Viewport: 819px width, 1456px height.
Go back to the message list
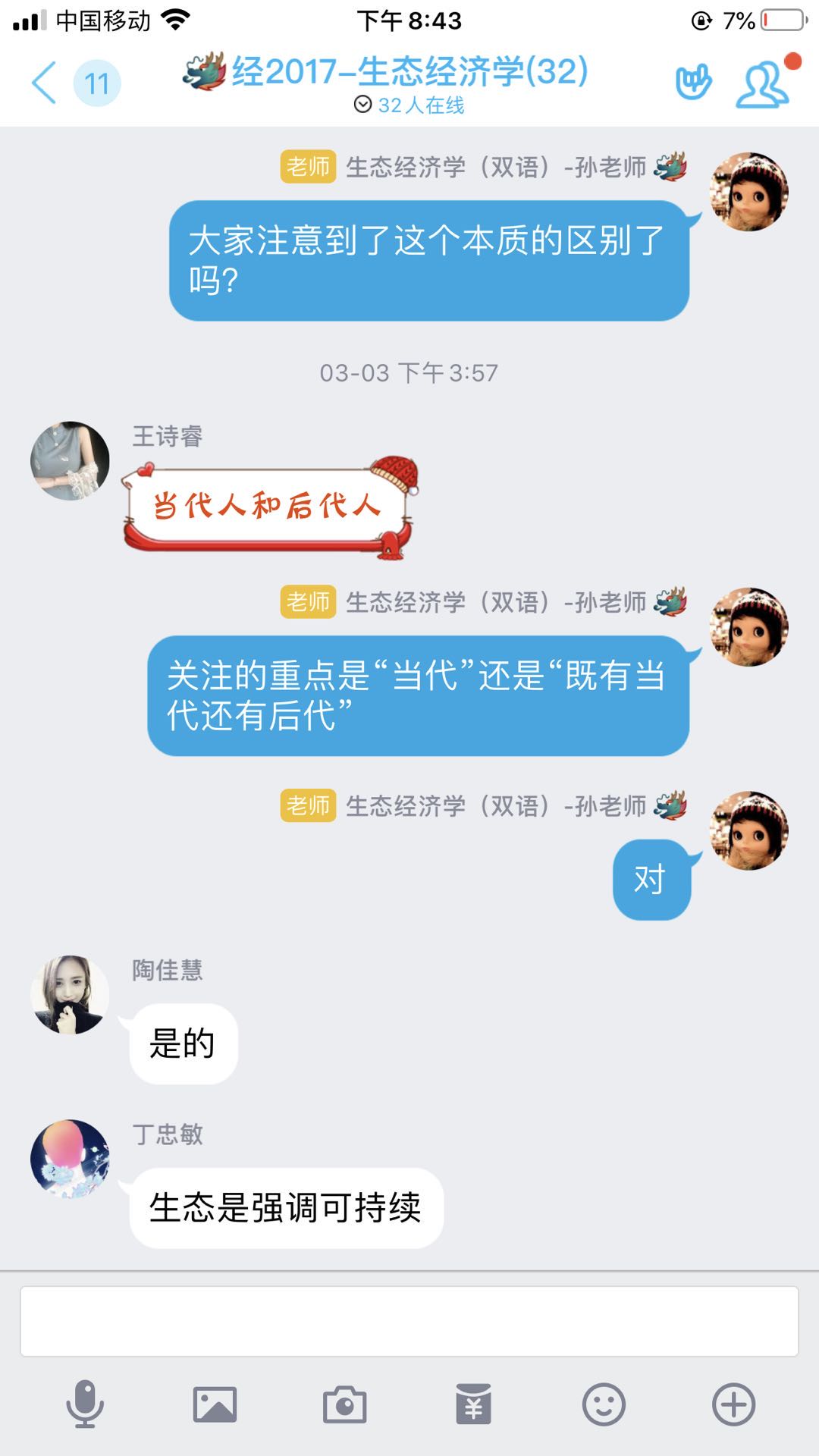[44, 83]
